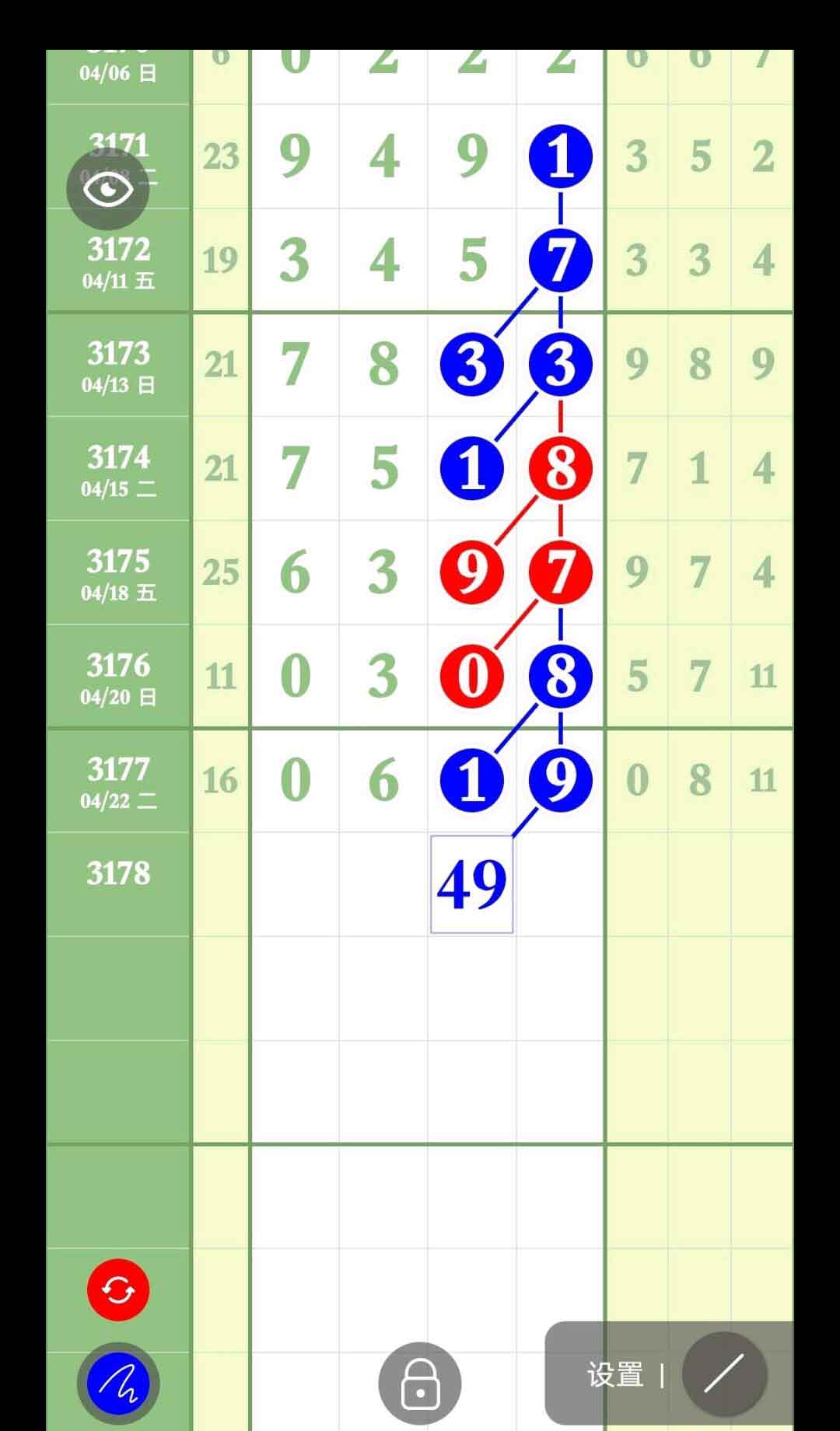This screenshot has height=1431, width=840.
Task: Select the blue freehand draw tool
Action: click(118, 1384)
